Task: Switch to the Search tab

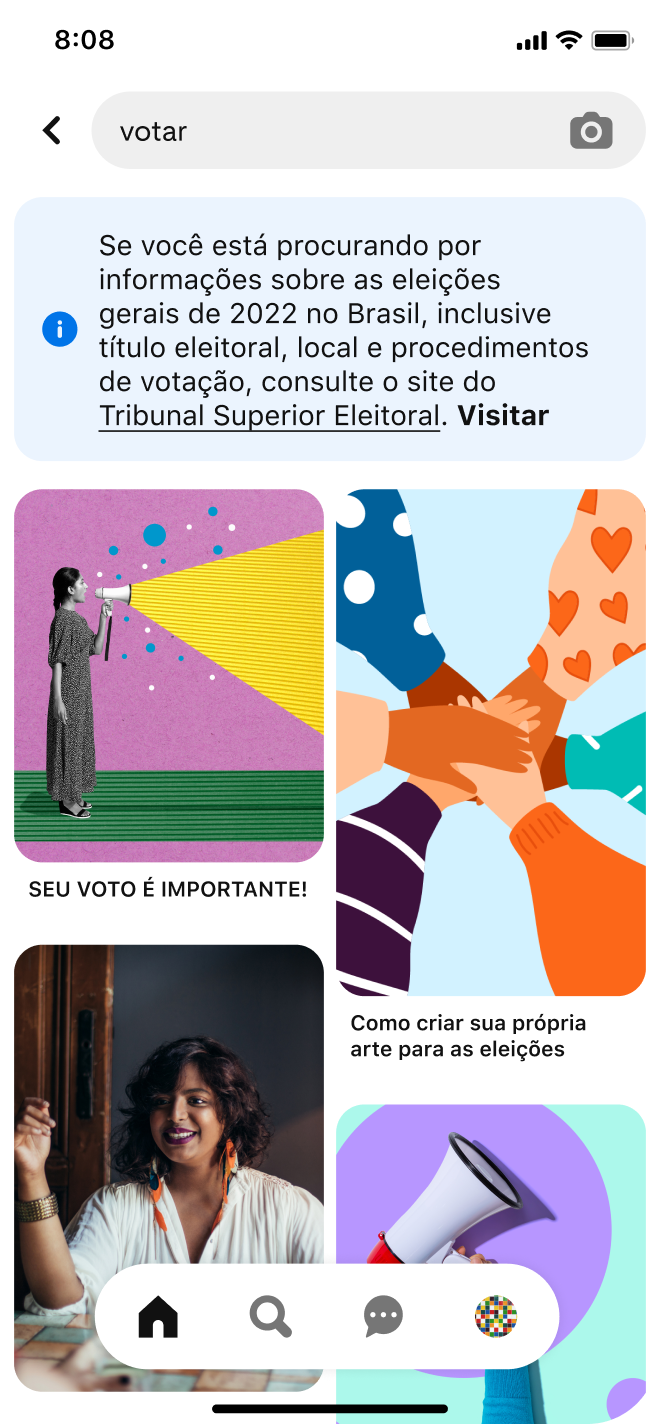Action: coord(270,1317)
